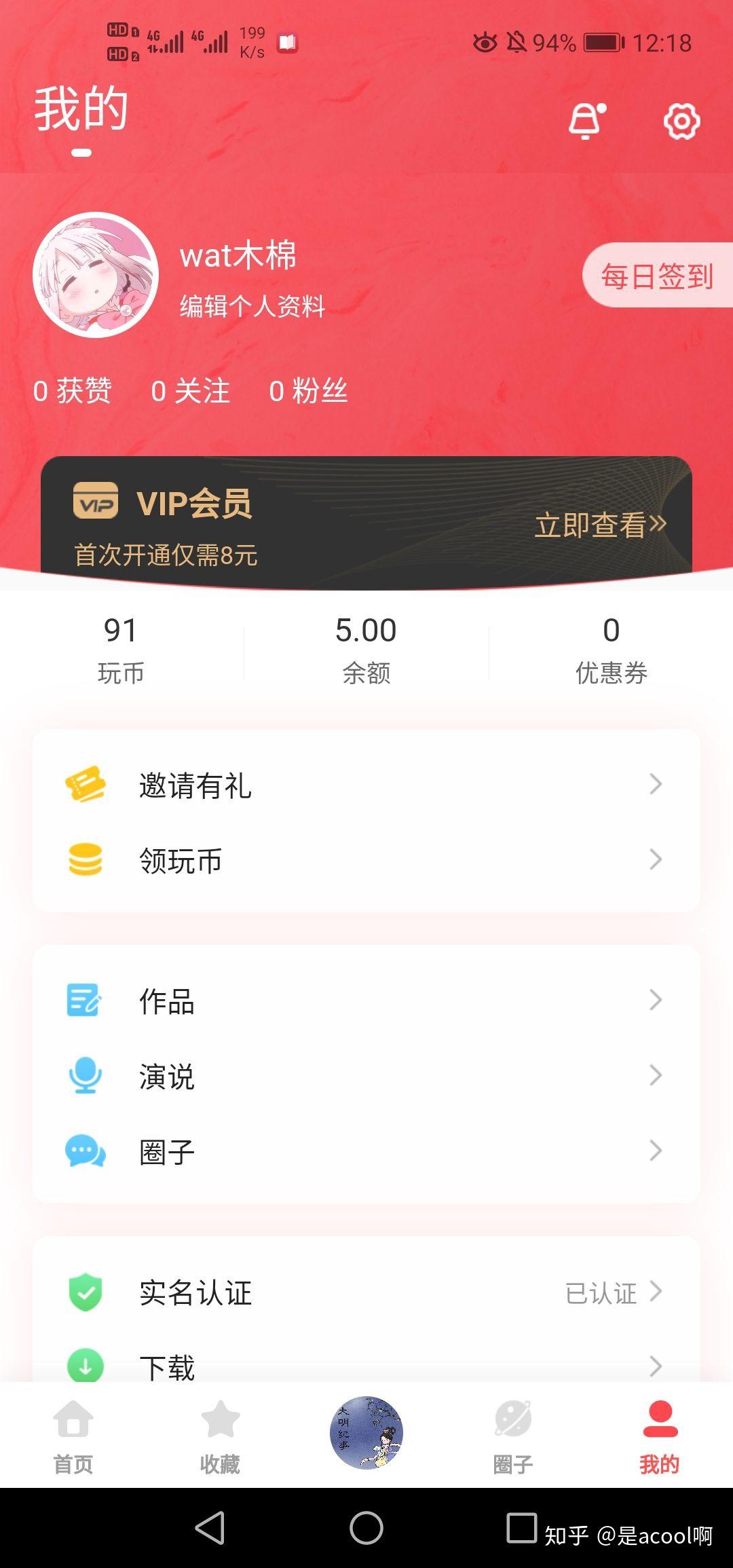
Task: Open the 优惠券 coupons
Action: tap(611, 648)
